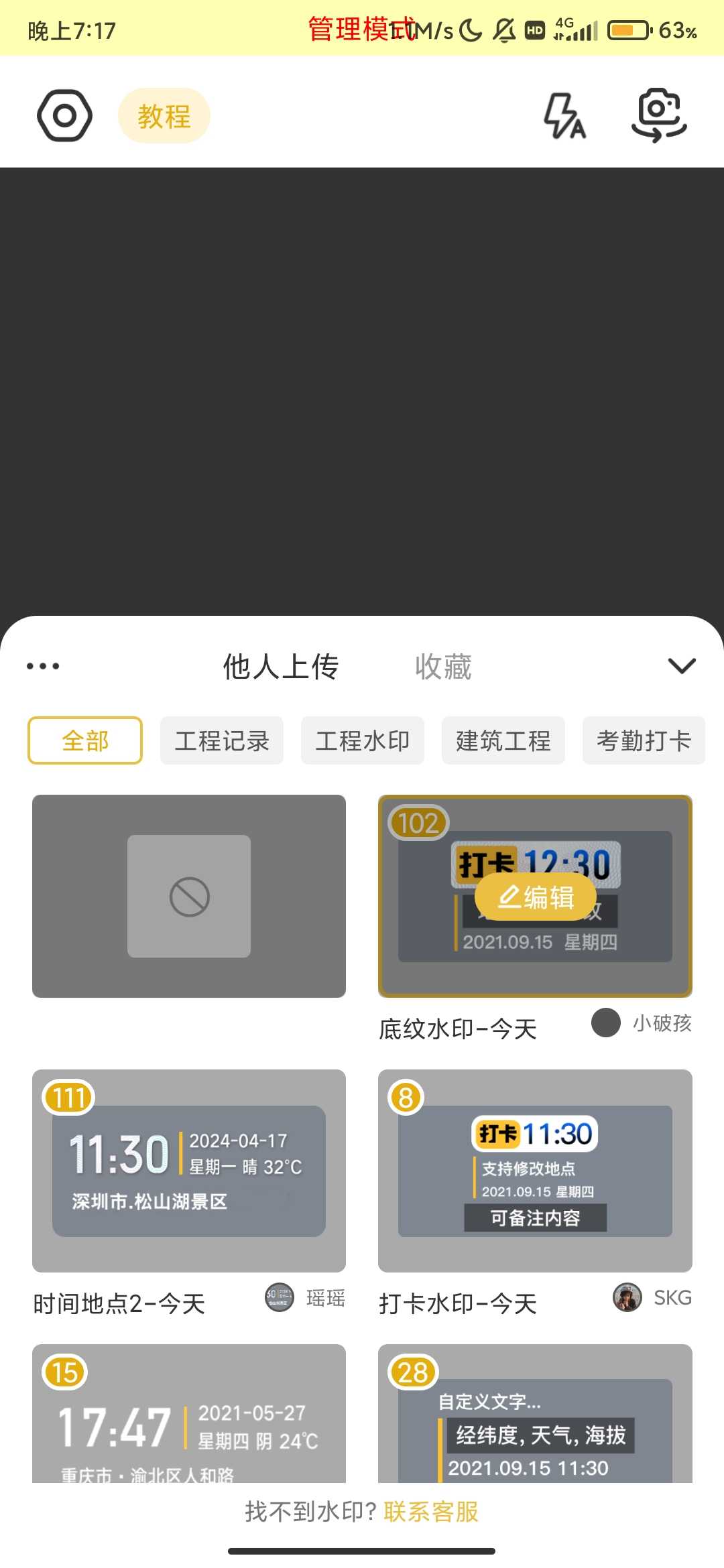Image resolution: width=724 pixels, height=1568 pixels.
Task: Open the settings gear icon
Action: tap(64, 115)
